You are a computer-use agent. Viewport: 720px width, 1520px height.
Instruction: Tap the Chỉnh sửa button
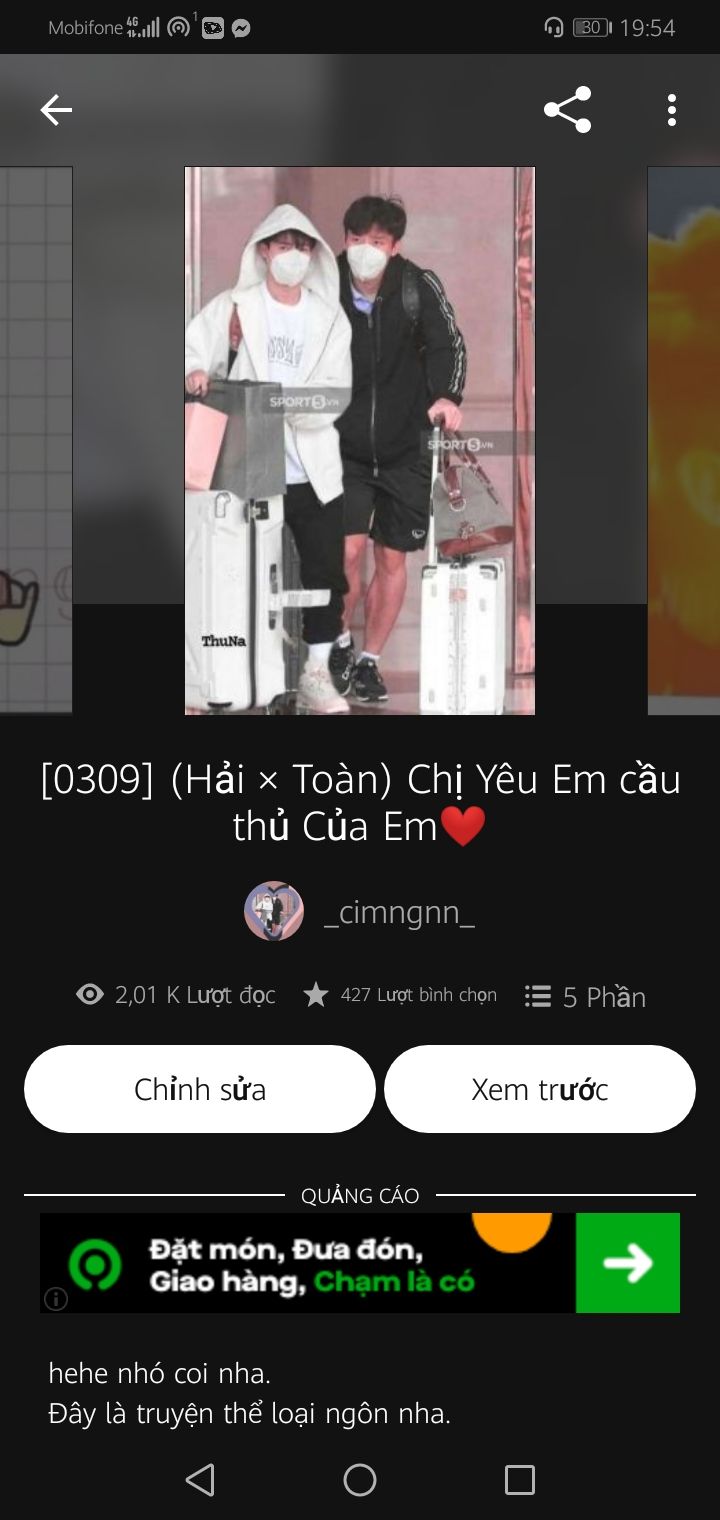click(x=200, y=1089)
